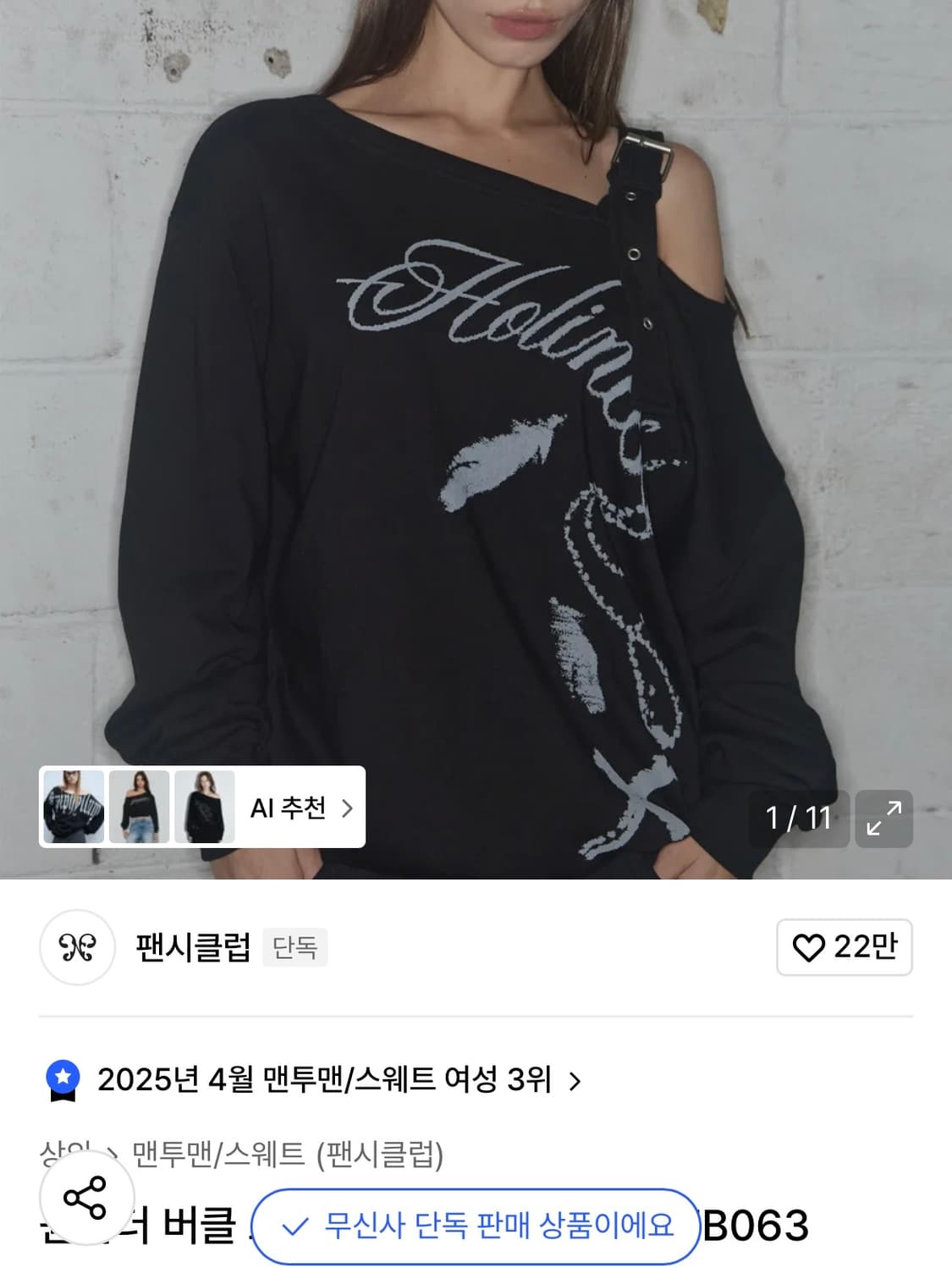Expand the 2025년 4월 ranking chevron

(573, 1076)
